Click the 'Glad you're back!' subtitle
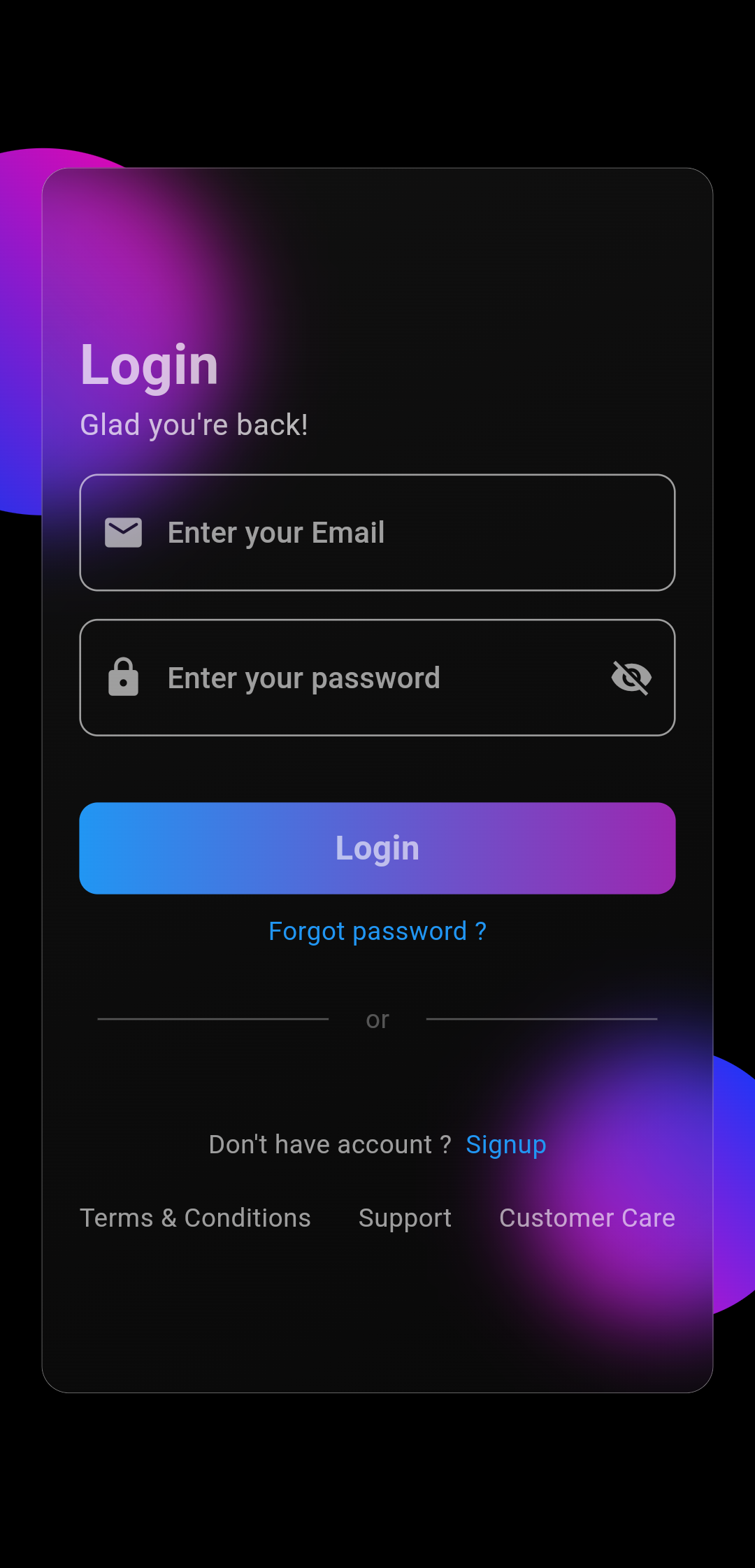Image resolution: width=755 pixels, height=1568 pixels. (x=194, y=425)
